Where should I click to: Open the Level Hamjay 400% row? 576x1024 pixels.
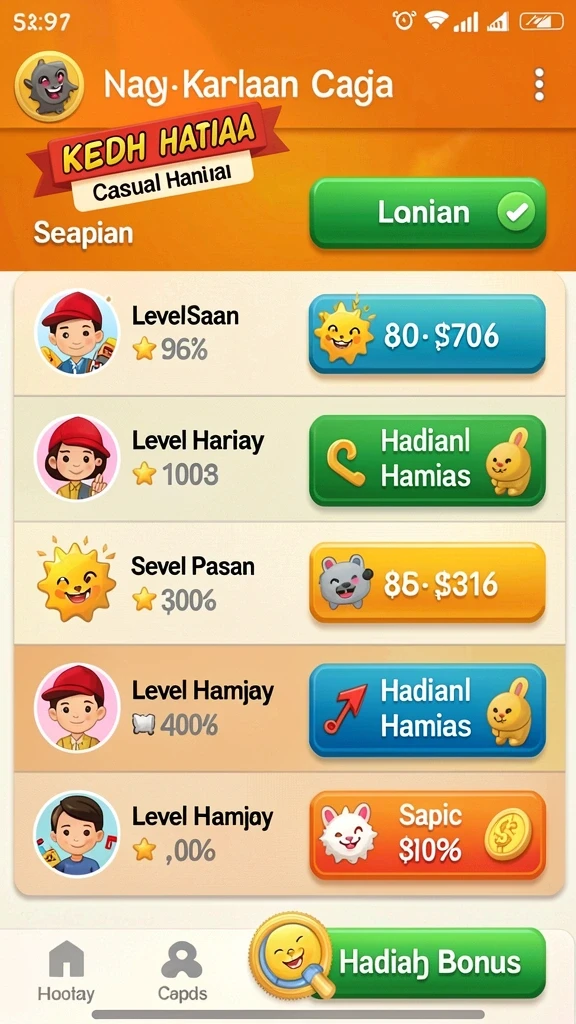pyautogui.click(x=289, y=709)
